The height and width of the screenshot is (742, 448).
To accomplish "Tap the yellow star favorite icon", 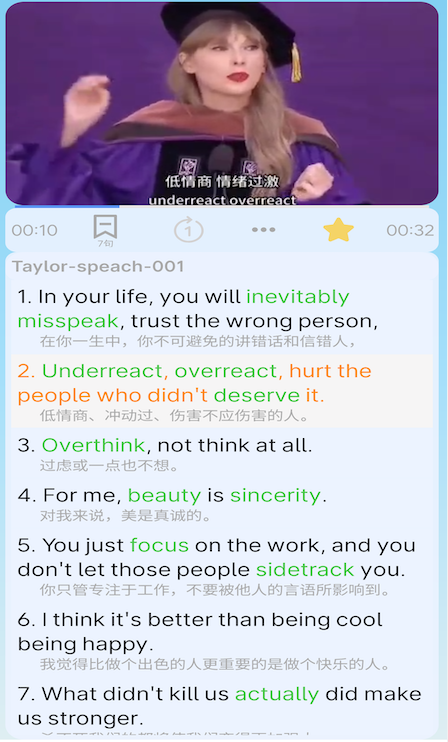I will point(338,230).
